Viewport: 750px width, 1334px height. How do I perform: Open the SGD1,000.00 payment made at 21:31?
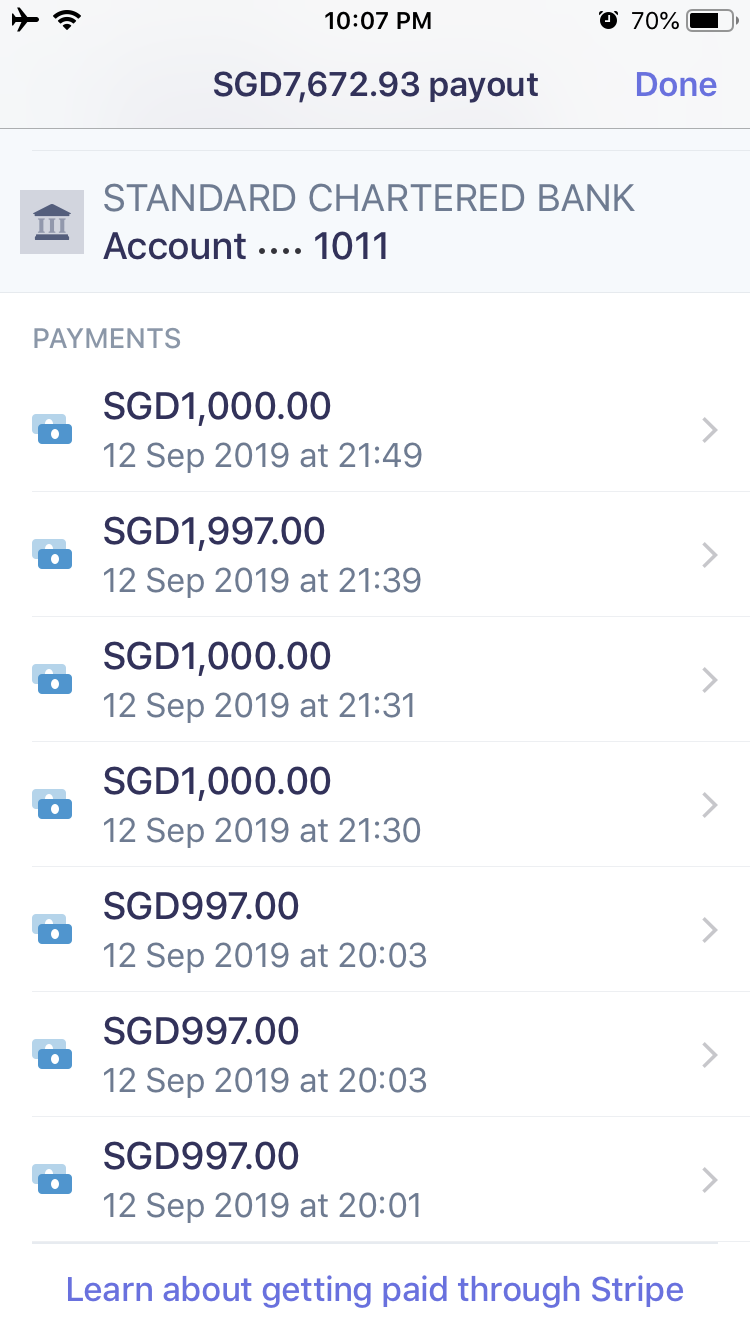point(375,680)
